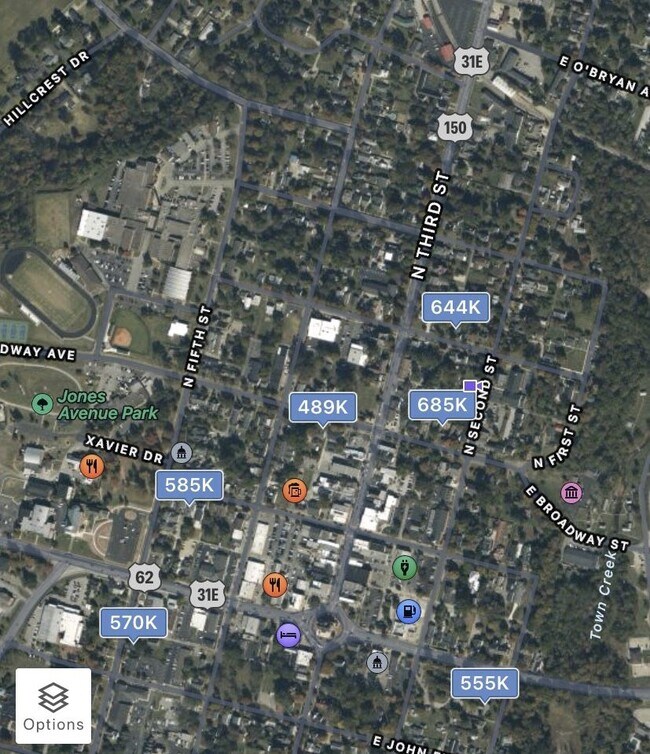The width and height of the screenshot is (650, 754).
Task: Tap the 685K price pin
Action: [x=443, y=405]
